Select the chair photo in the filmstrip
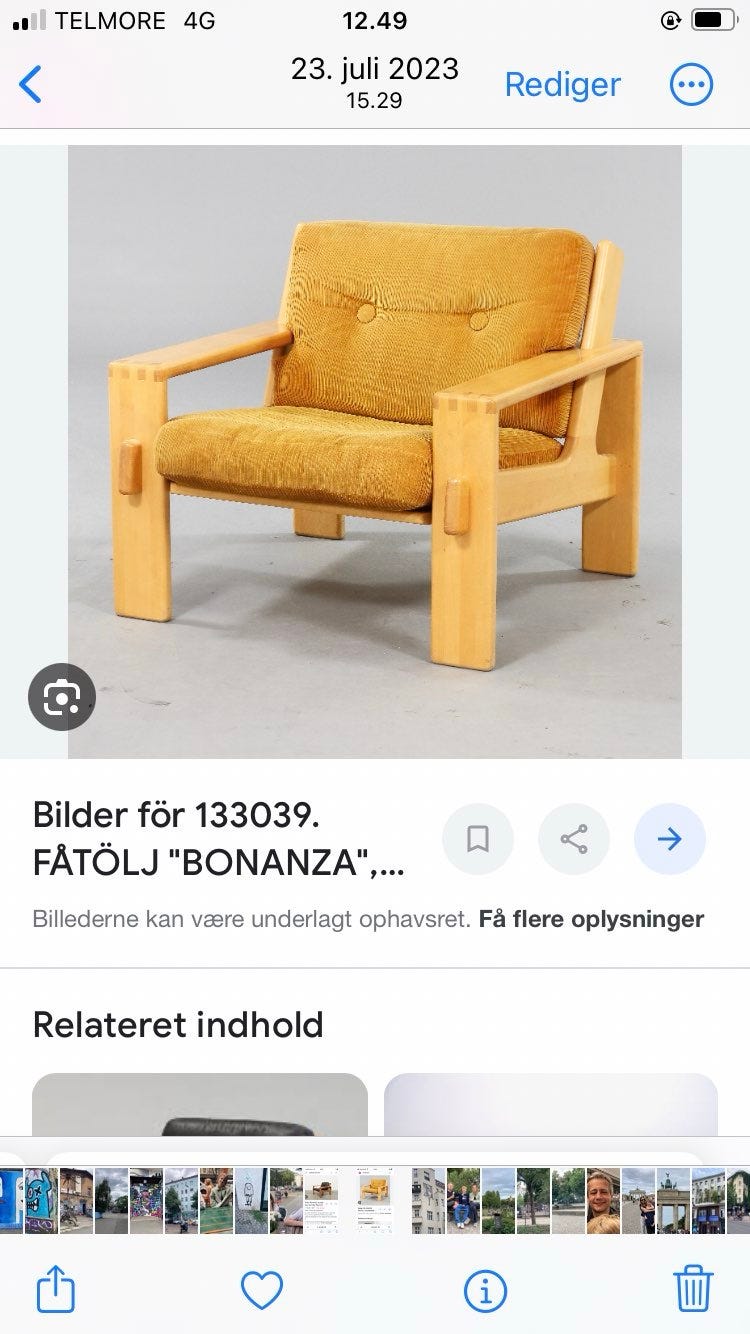The width and height of the screenshot is (750, 1334). click(372, 1200)
